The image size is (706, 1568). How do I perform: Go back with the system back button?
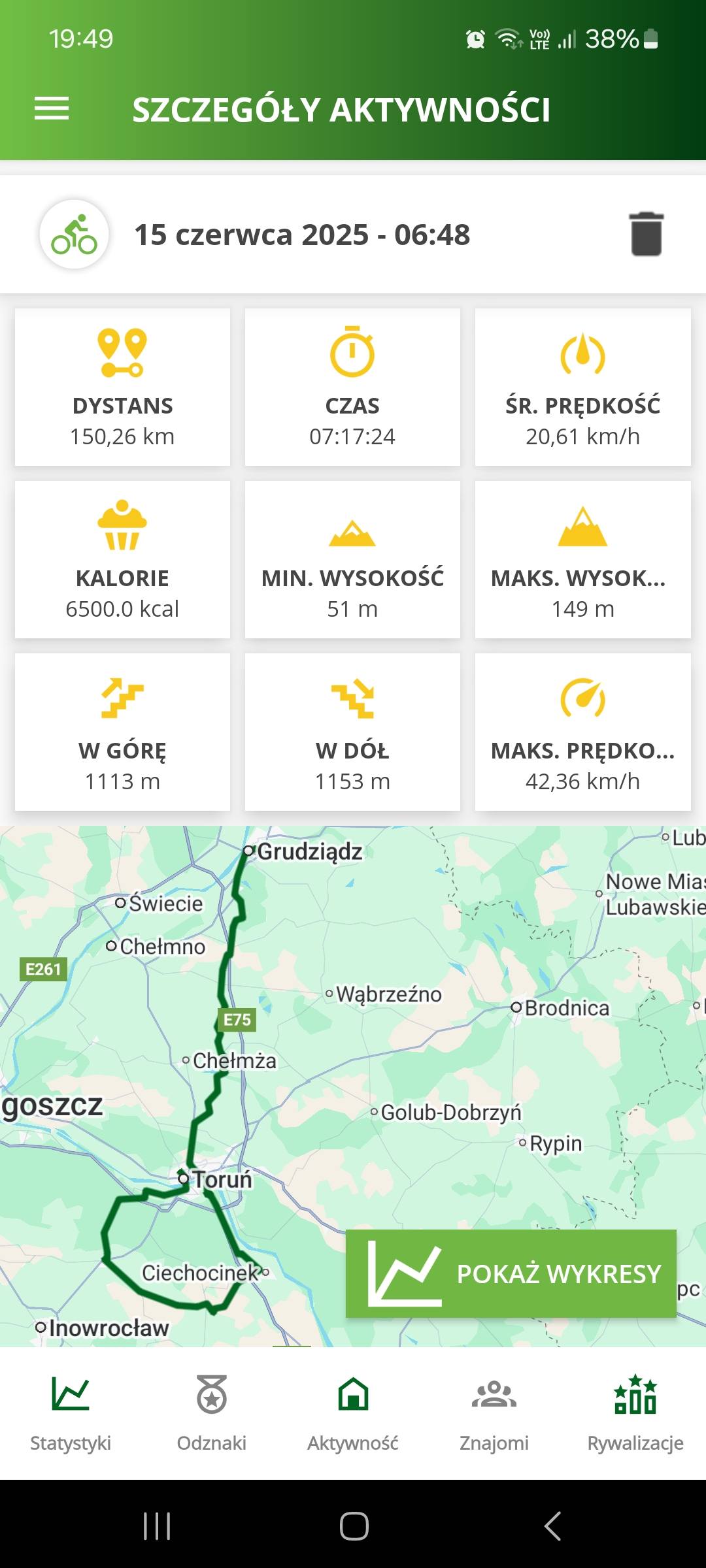pos(552,1526)
